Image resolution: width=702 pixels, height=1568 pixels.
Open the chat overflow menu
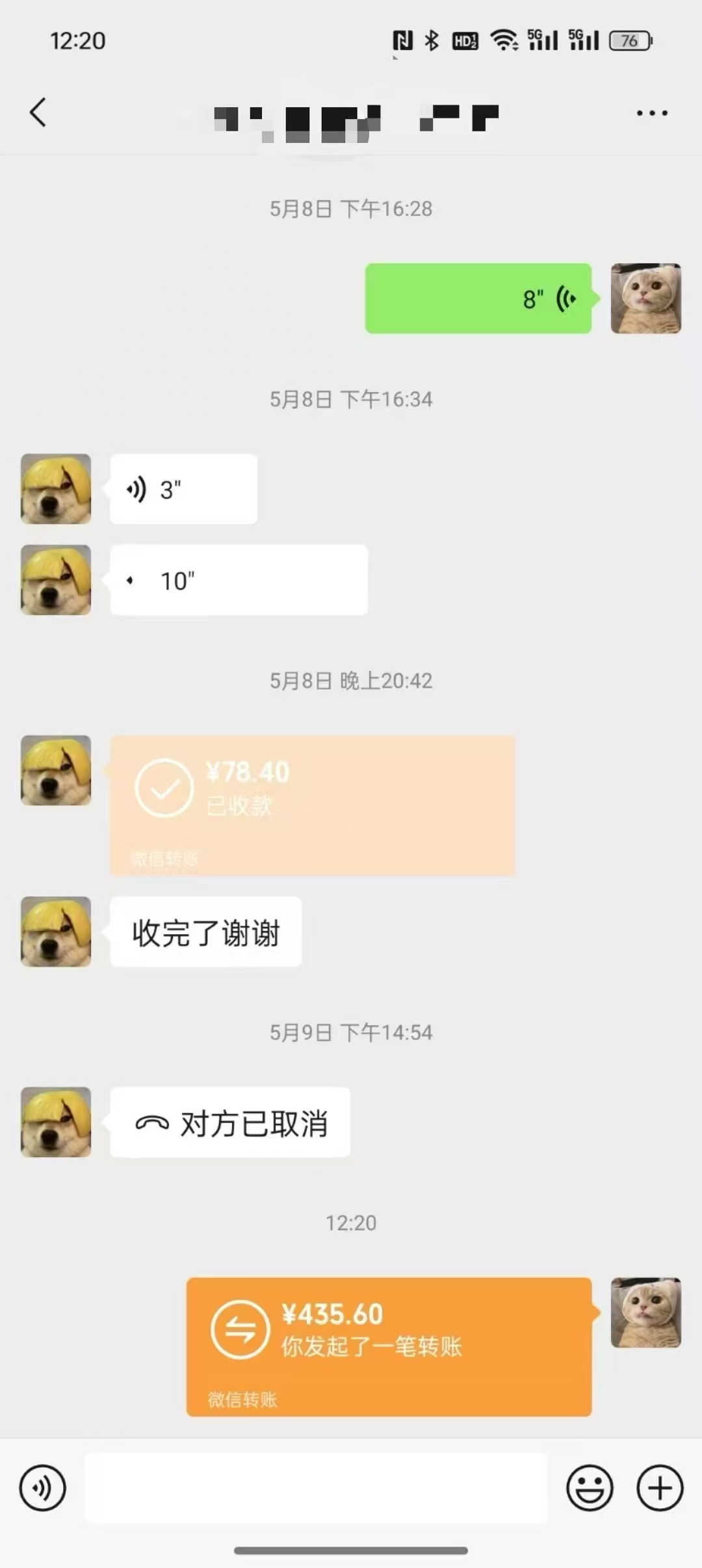click(651, 113)
